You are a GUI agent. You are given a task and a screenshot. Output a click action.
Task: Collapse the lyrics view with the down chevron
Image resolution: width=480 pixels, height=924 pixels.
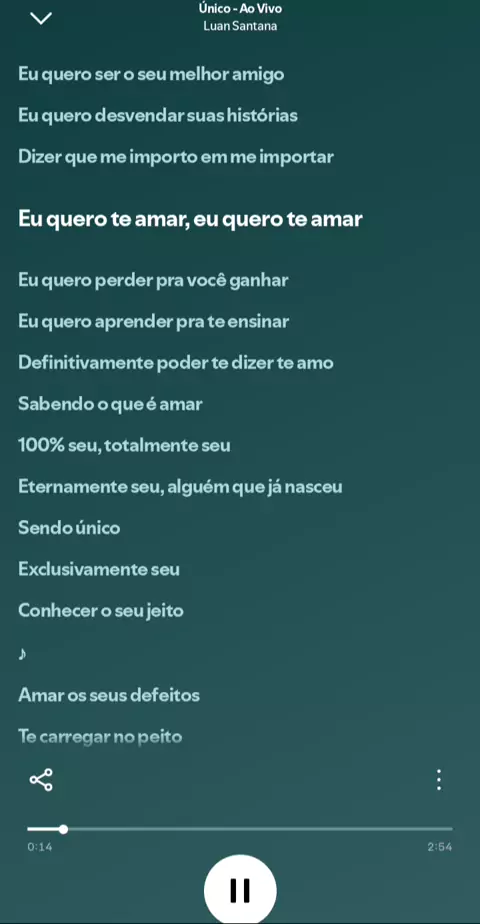(x=41, y=18)
